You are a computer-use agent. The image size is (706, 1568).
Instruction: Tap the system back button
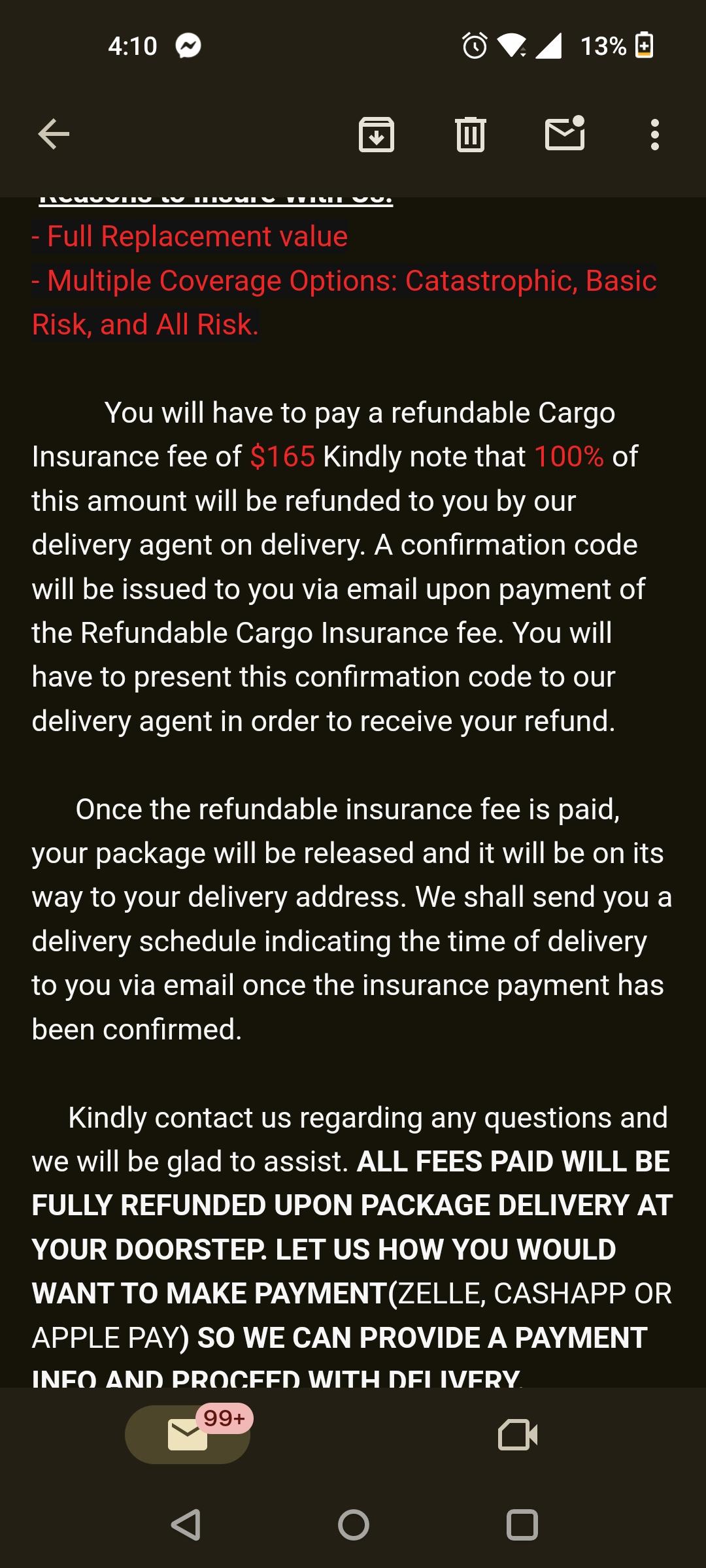(186, 1526)
